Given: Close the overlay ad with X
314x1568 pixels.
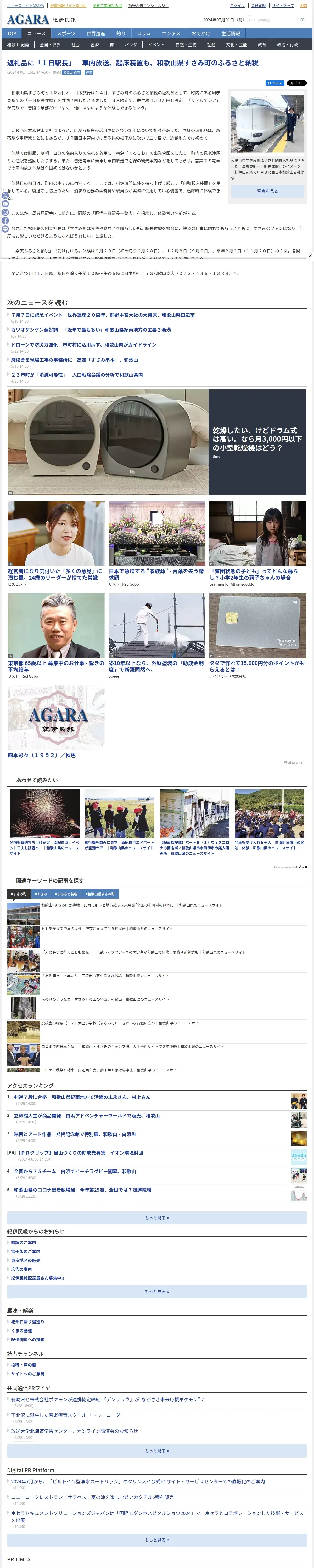Looking at the screenshot, I should click(x=310, y=256).
